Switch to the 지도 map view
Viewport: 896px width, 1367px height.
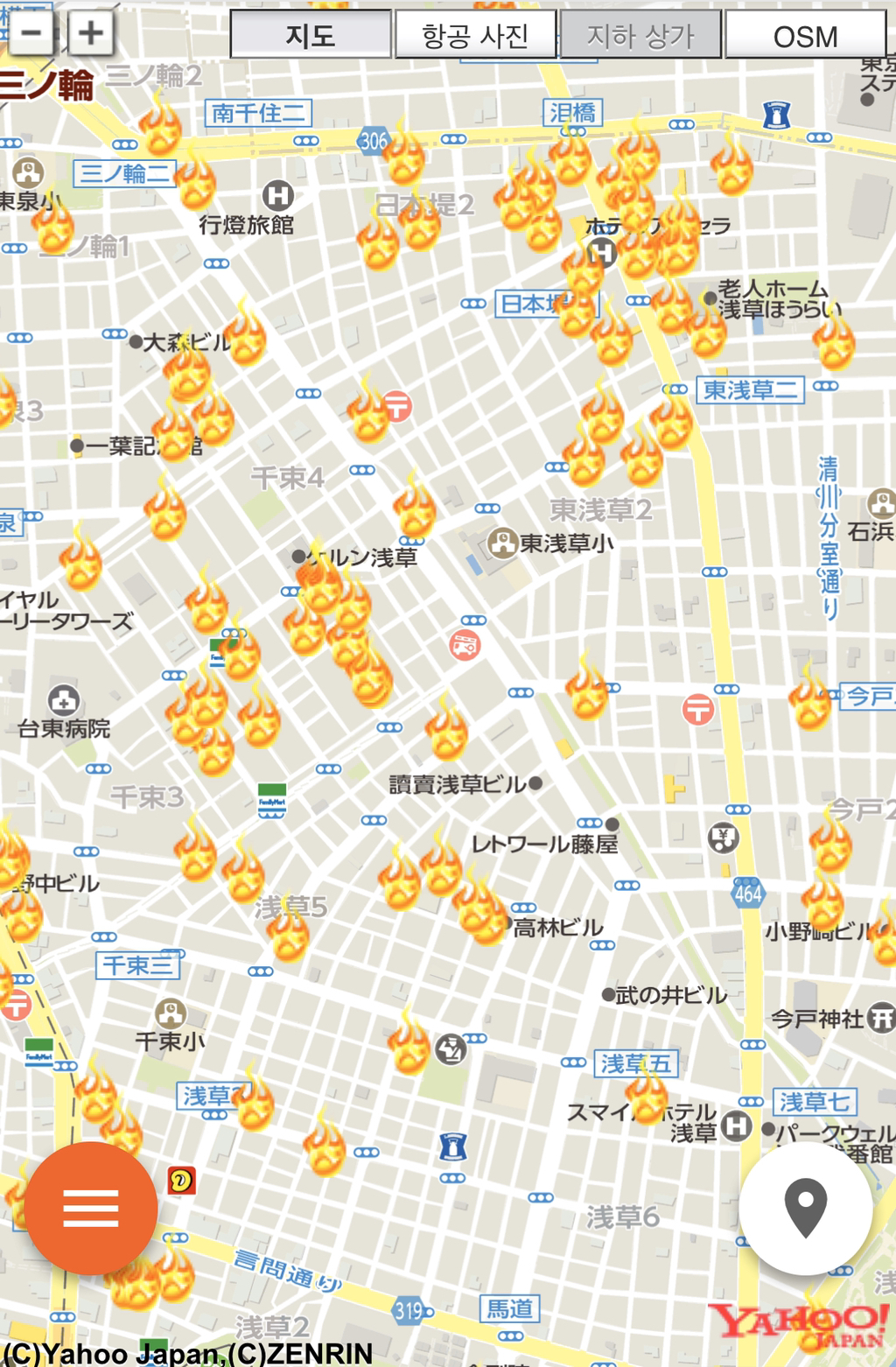click(x=310, y=35)
